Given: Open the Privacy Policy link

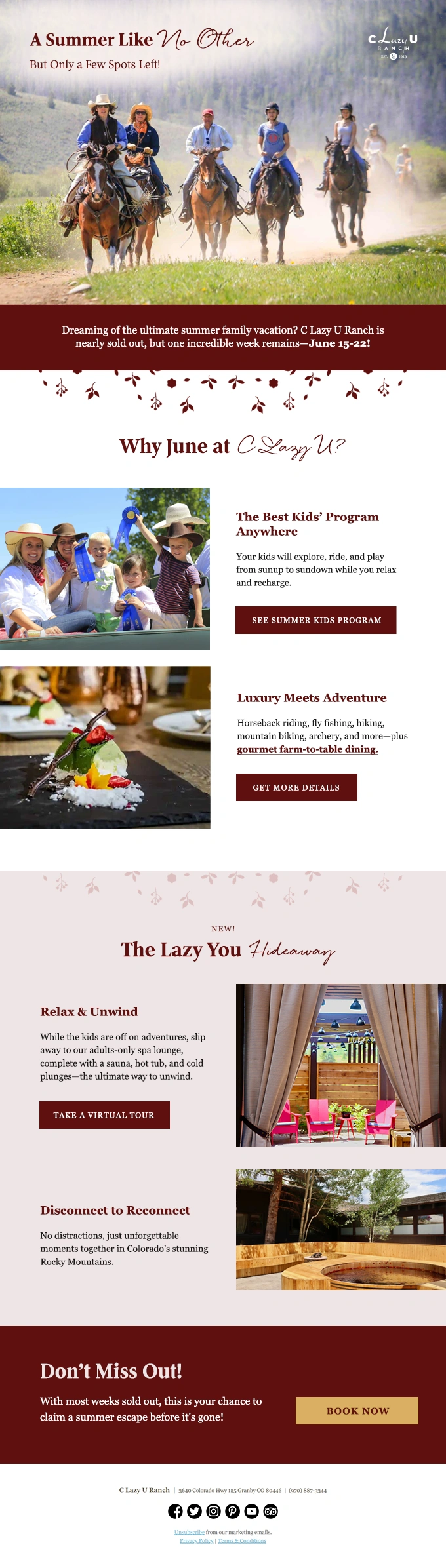Looking at the screenshot, I should pyautogui.click(x=196, y=1540).
